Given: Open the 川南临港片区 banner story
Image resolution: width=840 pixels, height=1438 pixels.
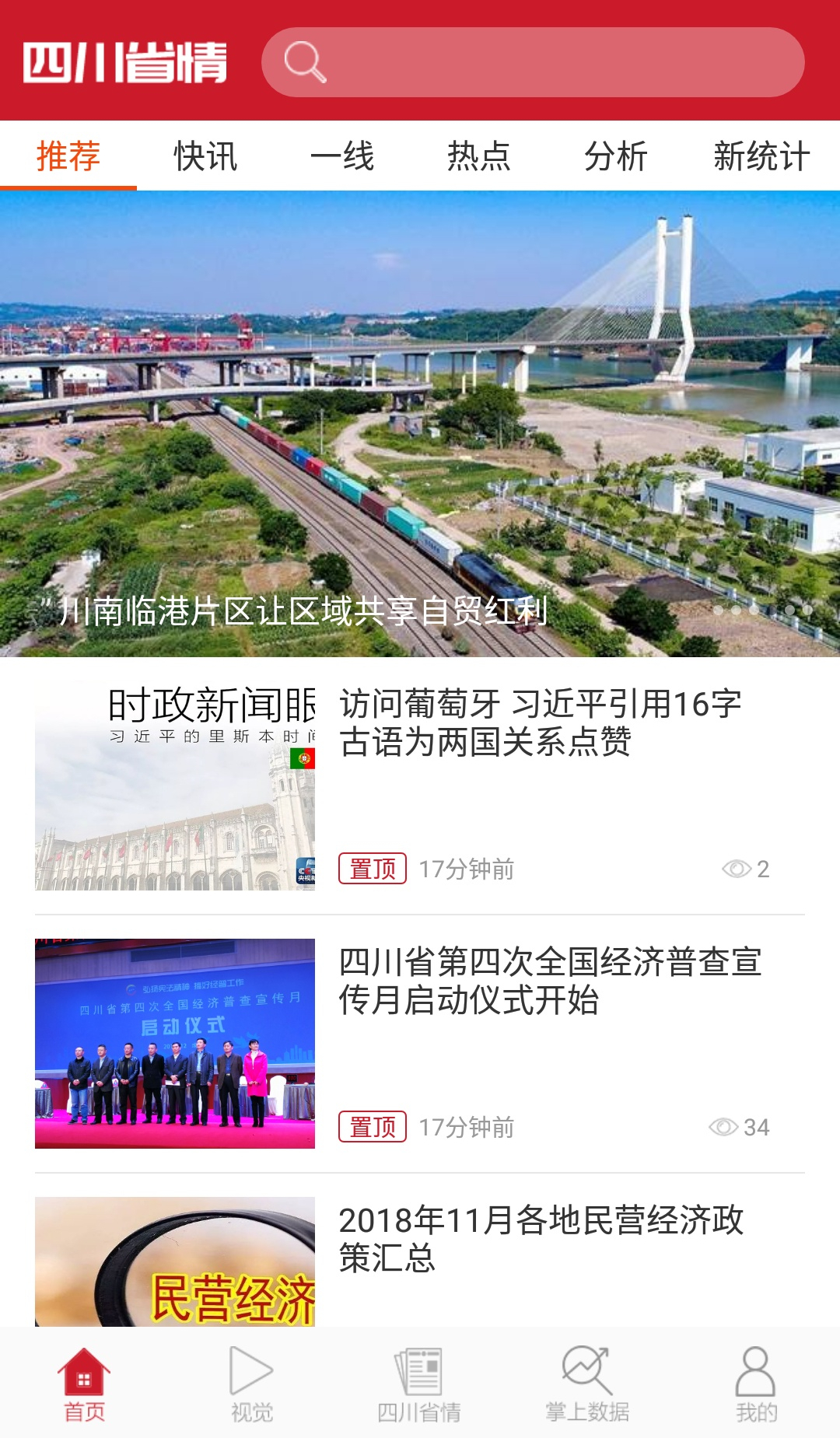Looking at the screenshot, I should click(x=420, y=424).
